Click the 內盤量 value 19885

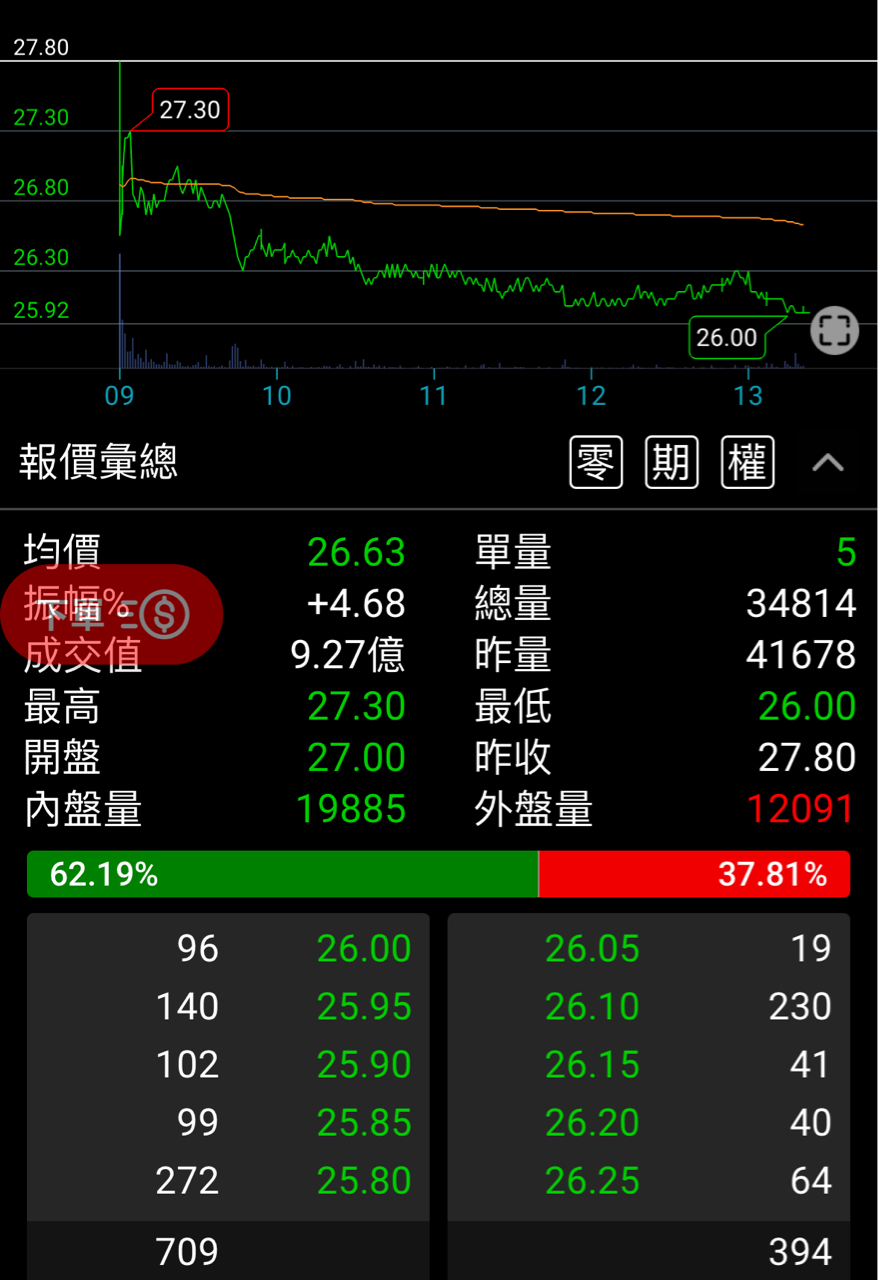click(351, 806)
